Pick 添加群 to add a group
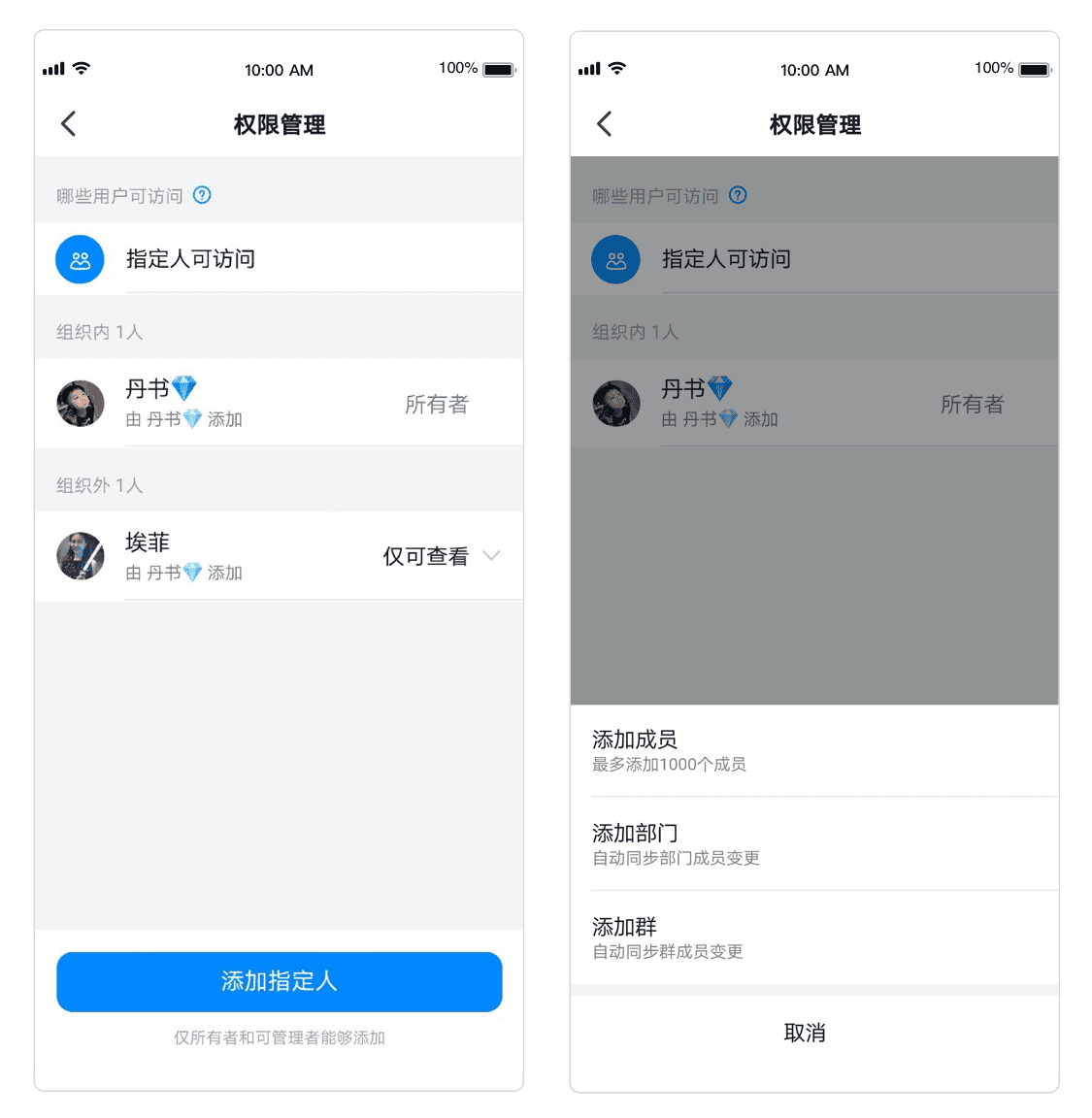 point(813,937)
